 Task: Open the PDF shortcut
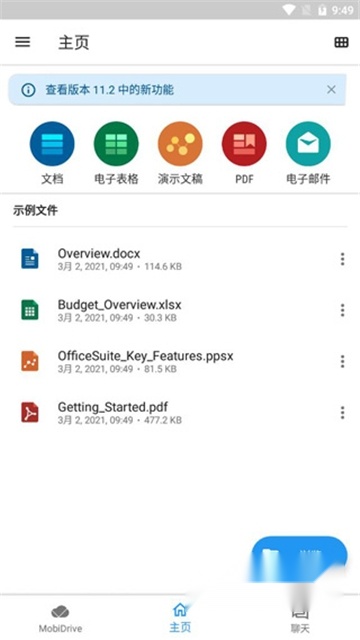coord(244,153)
